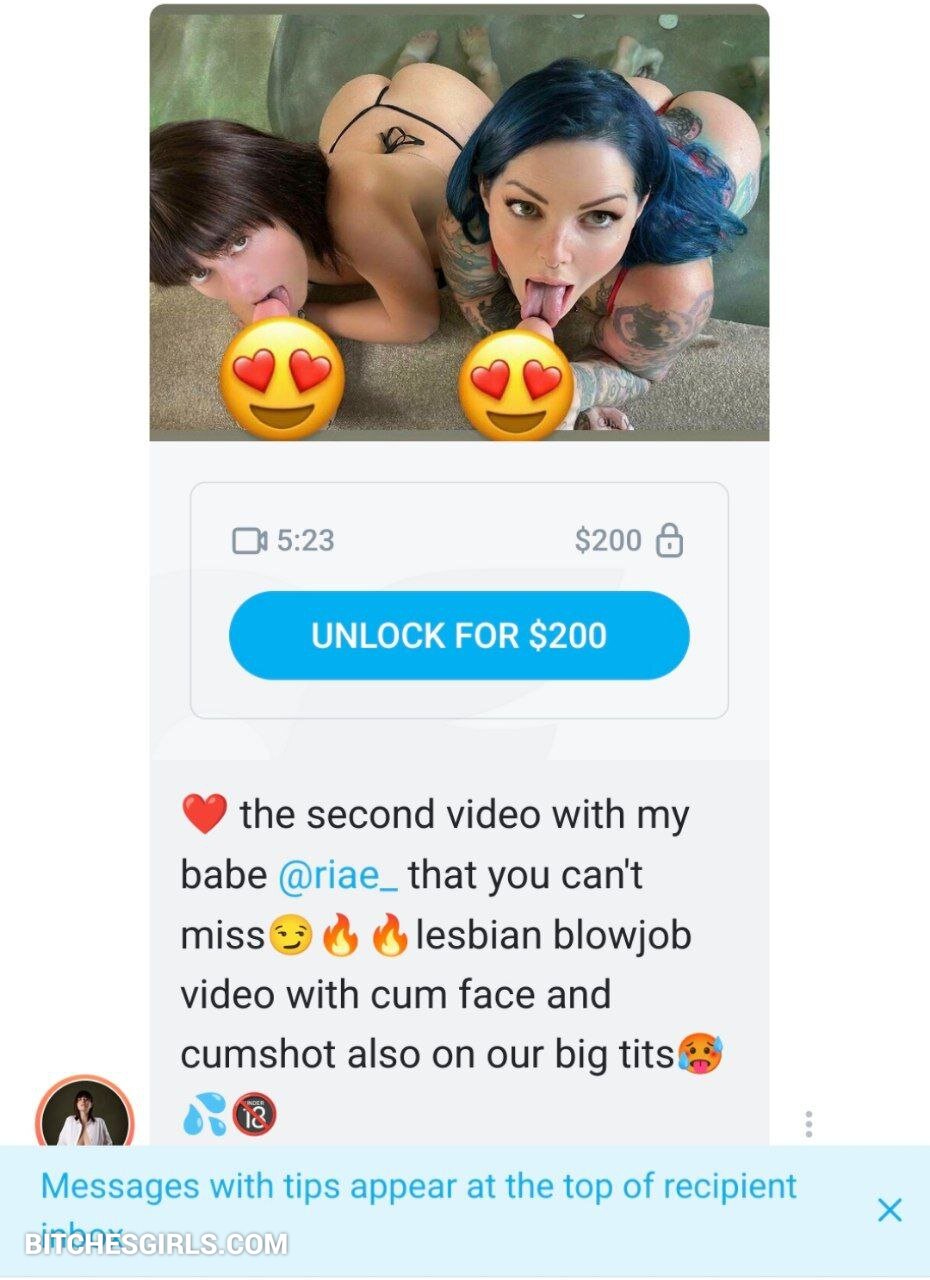Dismiss the tips info banner
This screenshot has height=1280, width=930.
[889, 1210]
